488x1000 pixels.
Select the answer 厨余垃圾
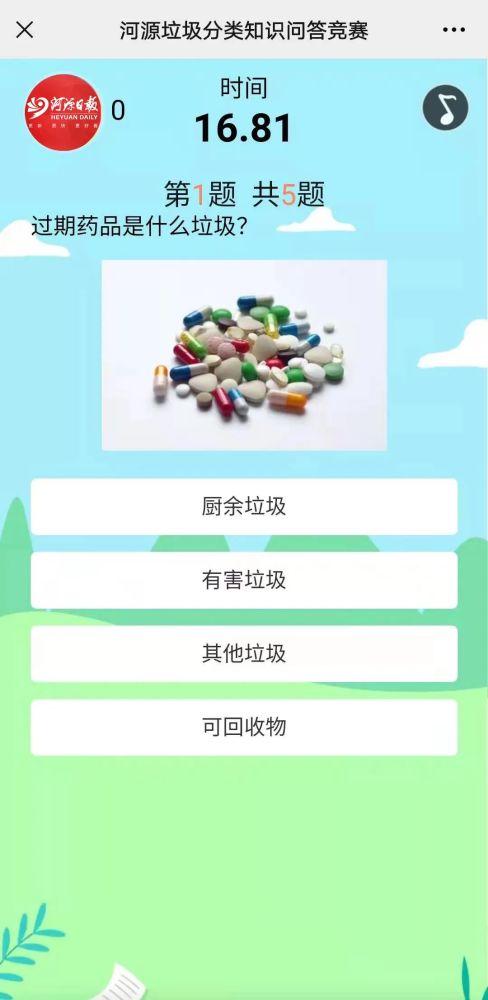[x=244, y=506]
